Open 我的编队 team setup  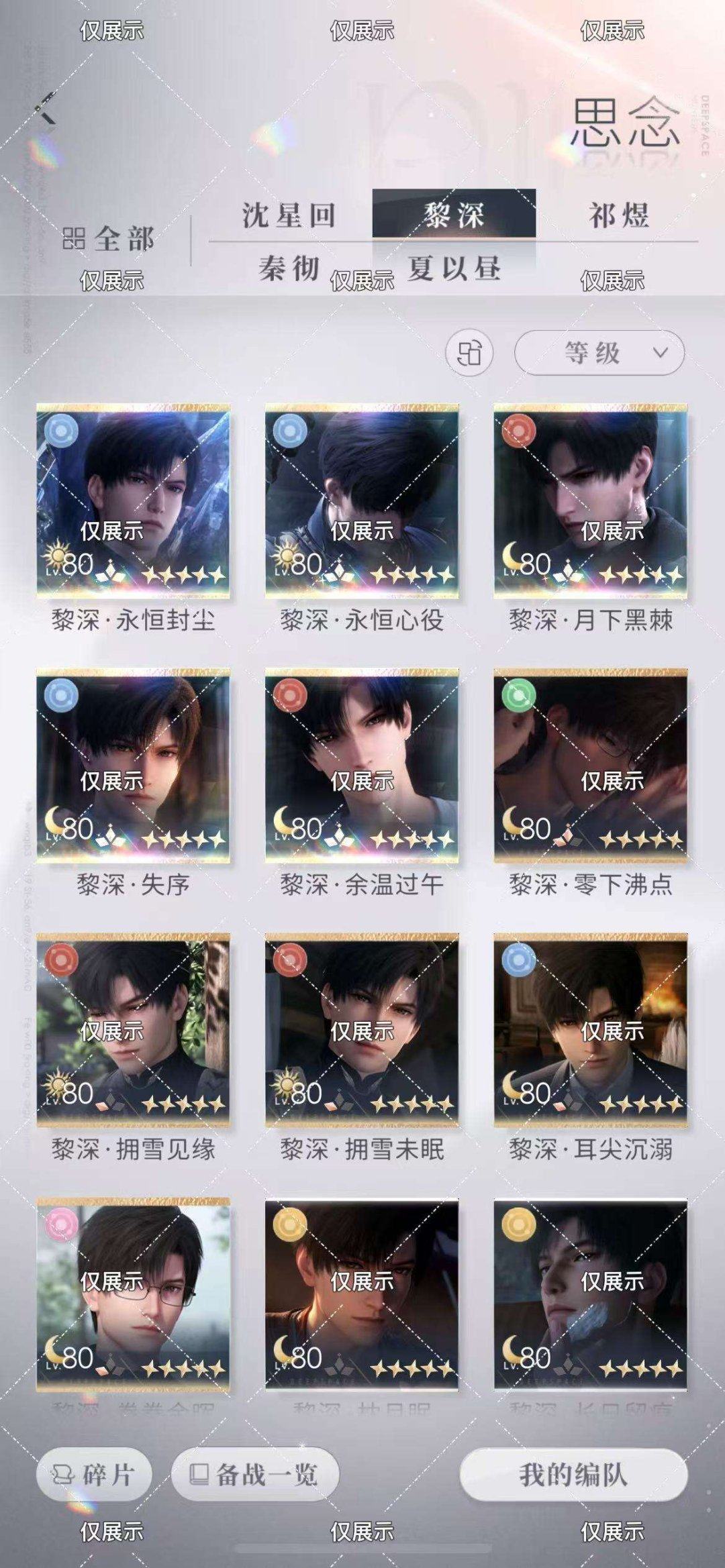coord(573,1474)
